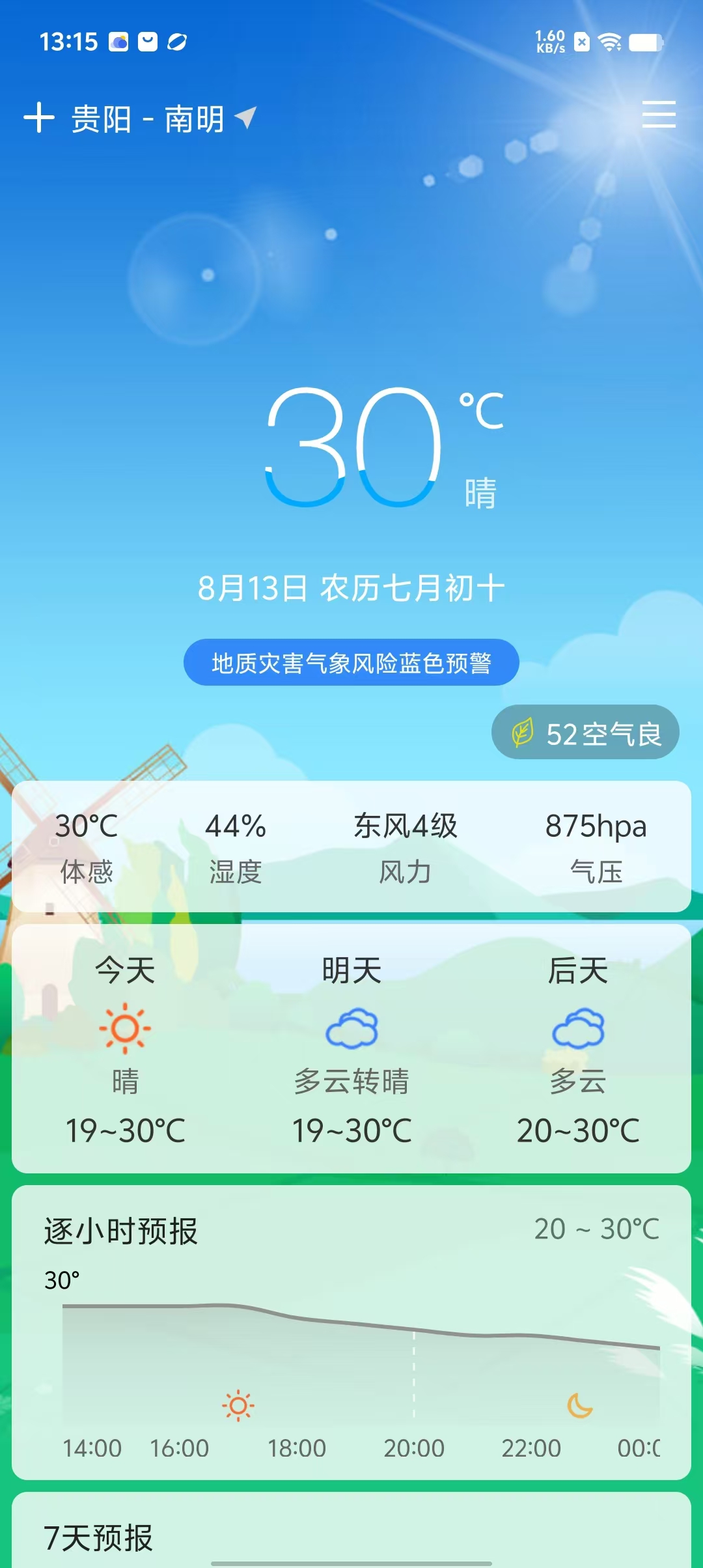This screenshot has height=1568, width=703.
Task: View the 地质灾害气象风险蓝色预警 alert
Action: [351, 663]
